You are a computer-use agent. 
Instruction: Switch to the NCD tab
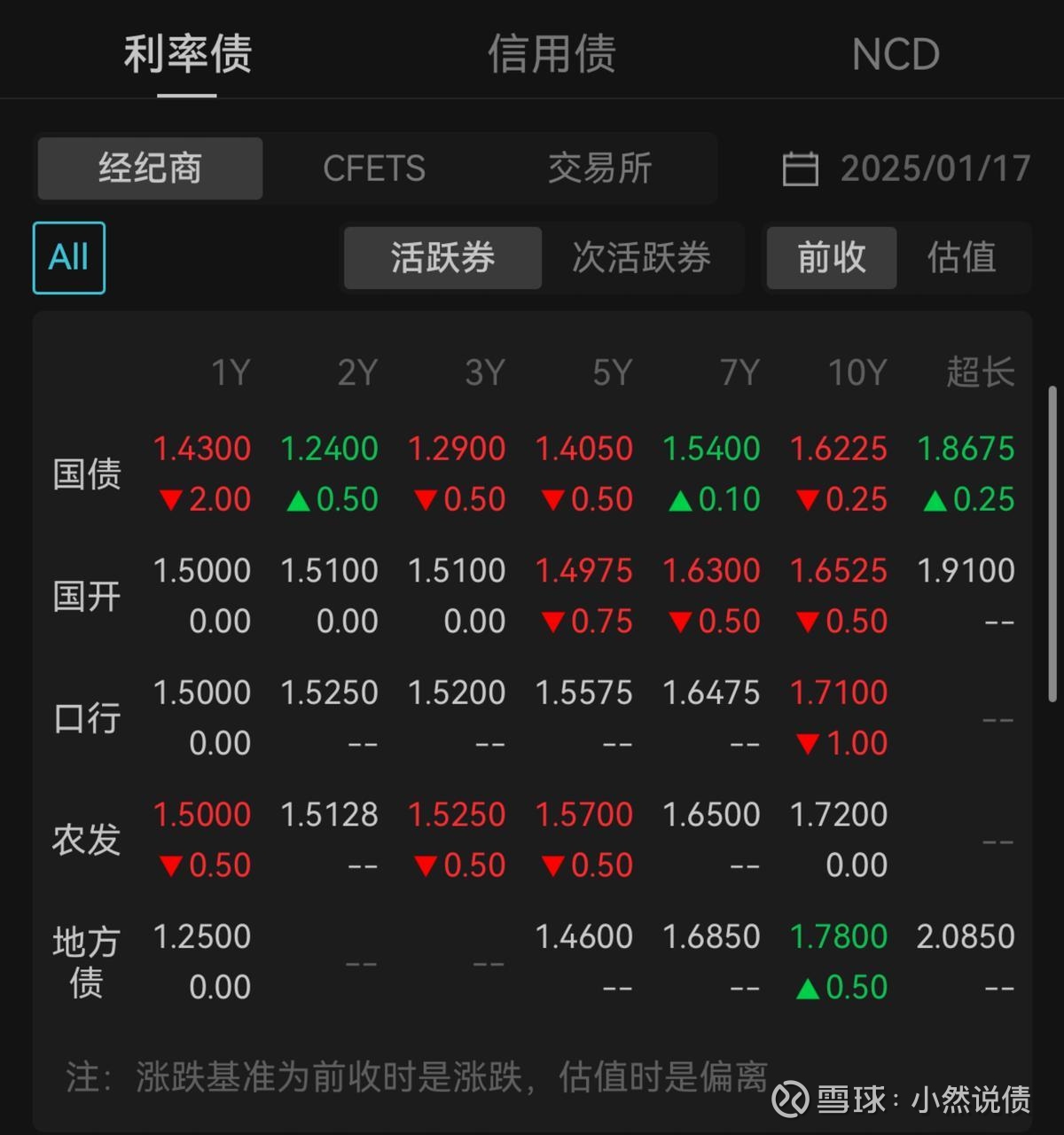click(896, 53)
